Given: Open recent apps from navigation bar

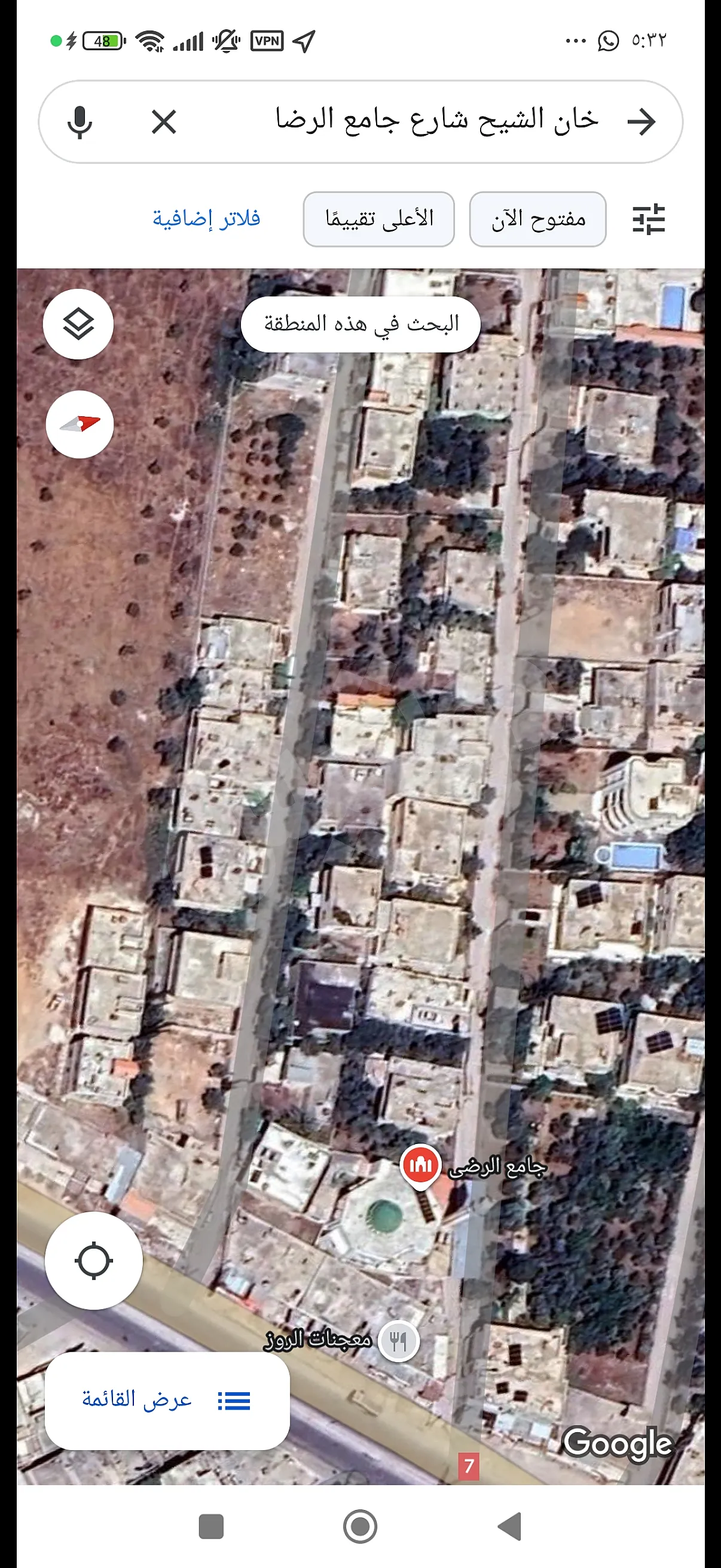Looking at the screenshot, I should 211,1527.
